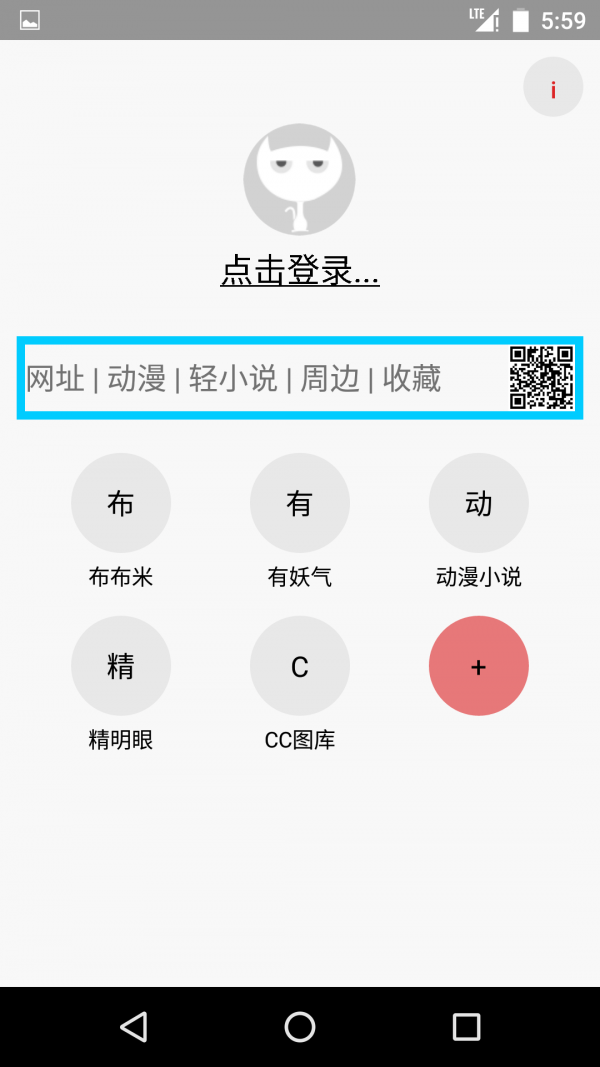Viewport: 600px width, 1067px height.
Task: Open the 动漫小说 shortcut
Action: (x=478, y=503)
